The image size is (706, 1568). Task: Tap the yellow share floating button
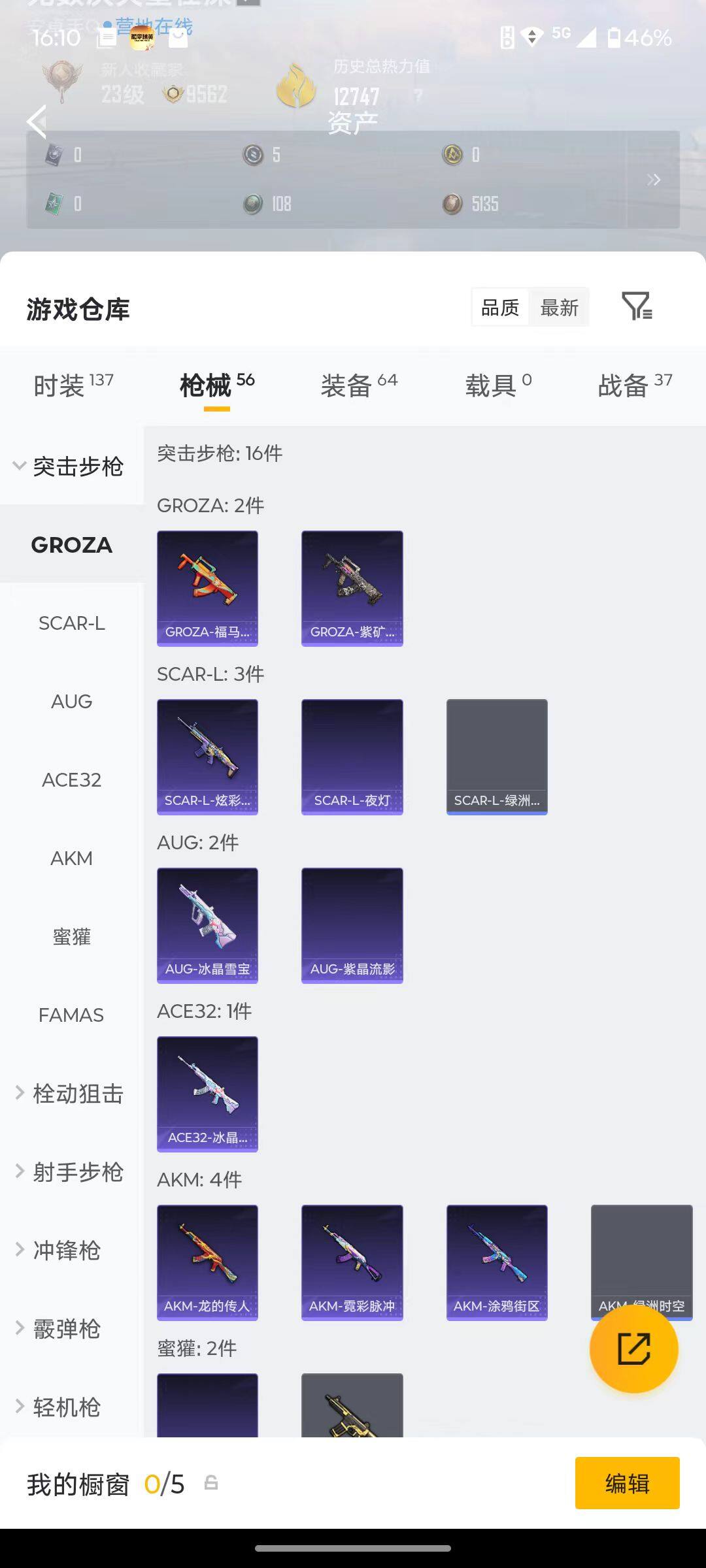pos(633,1351)
